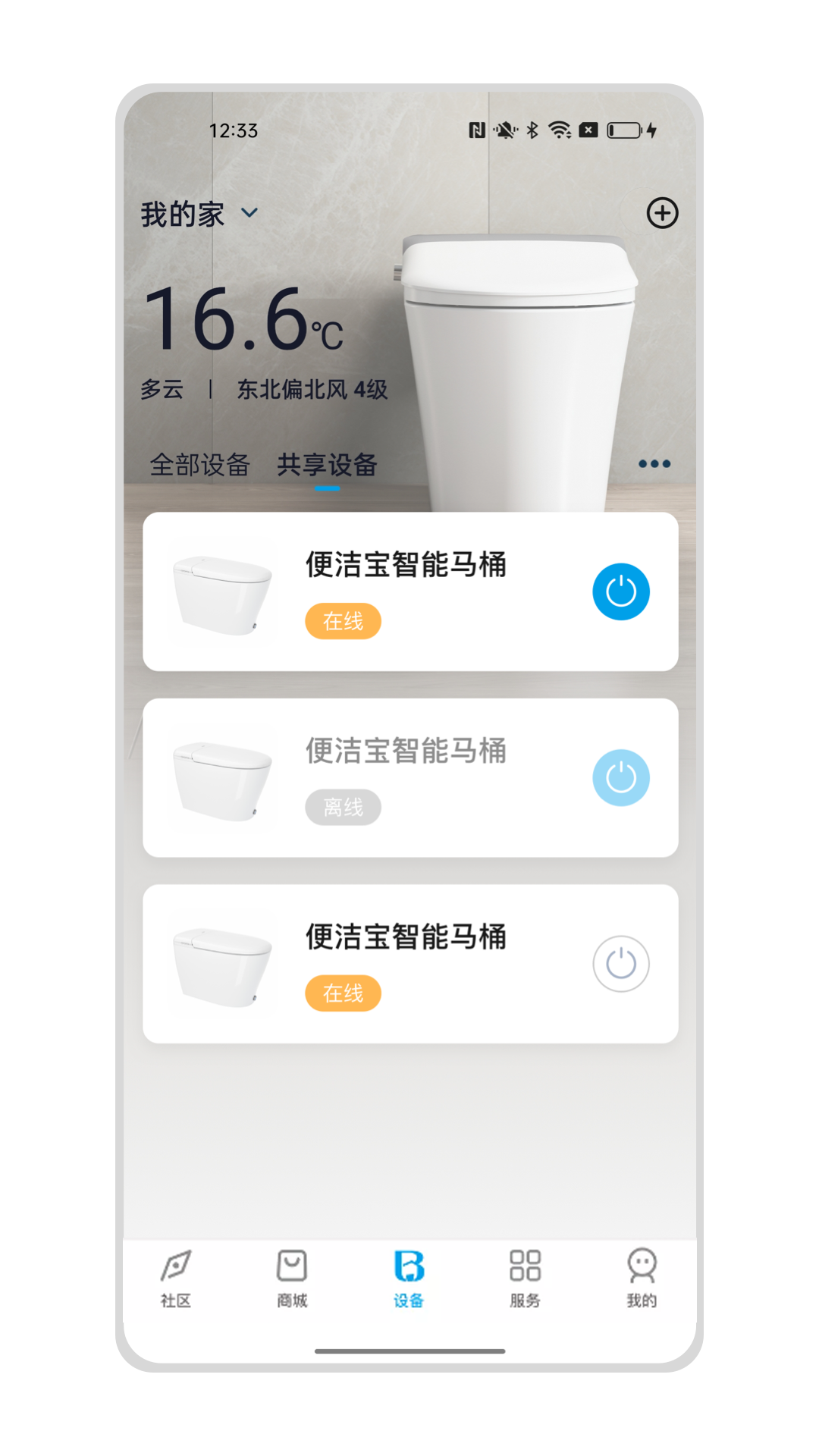Switch to the 设备 tab
The height and width of the screenshot is (1456, 819).
pyautogui.click(x=409, y=1279)
